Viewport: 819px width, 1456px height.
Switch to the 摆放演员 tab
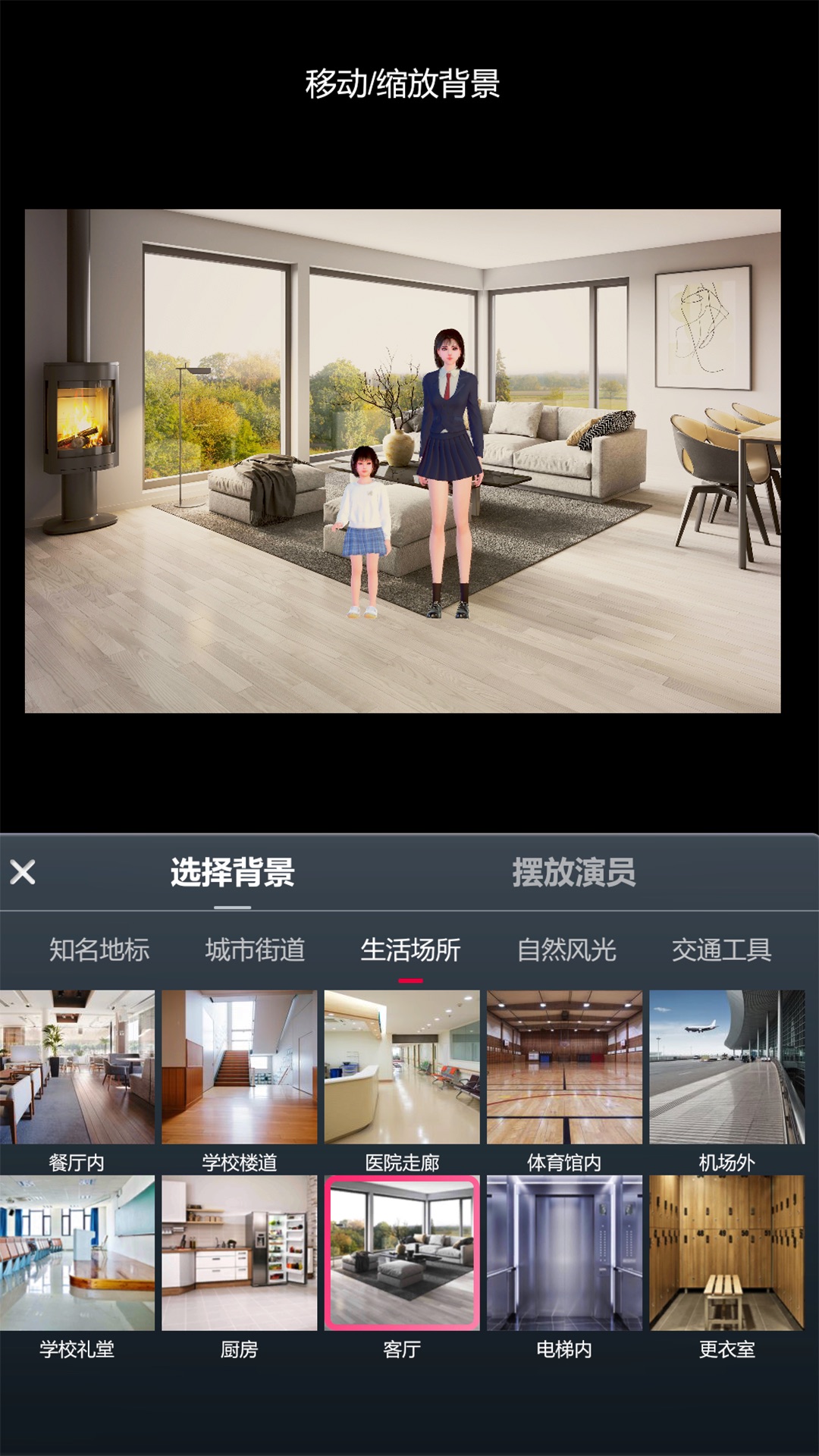pos(573,872)
